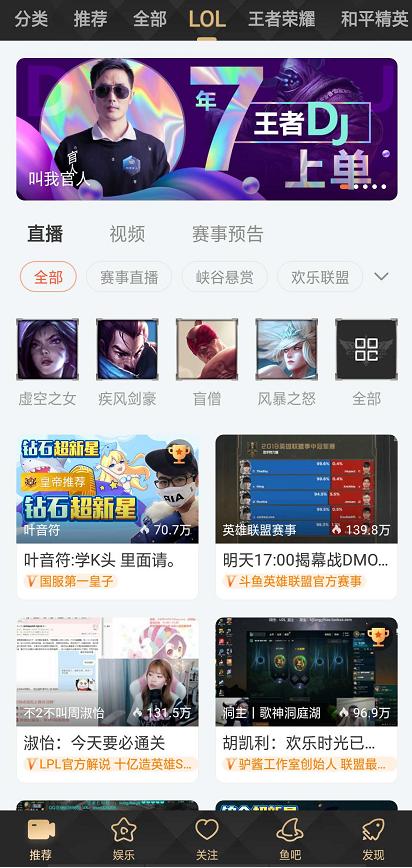Open 叶音符's live stream card

tap(107, 516)
